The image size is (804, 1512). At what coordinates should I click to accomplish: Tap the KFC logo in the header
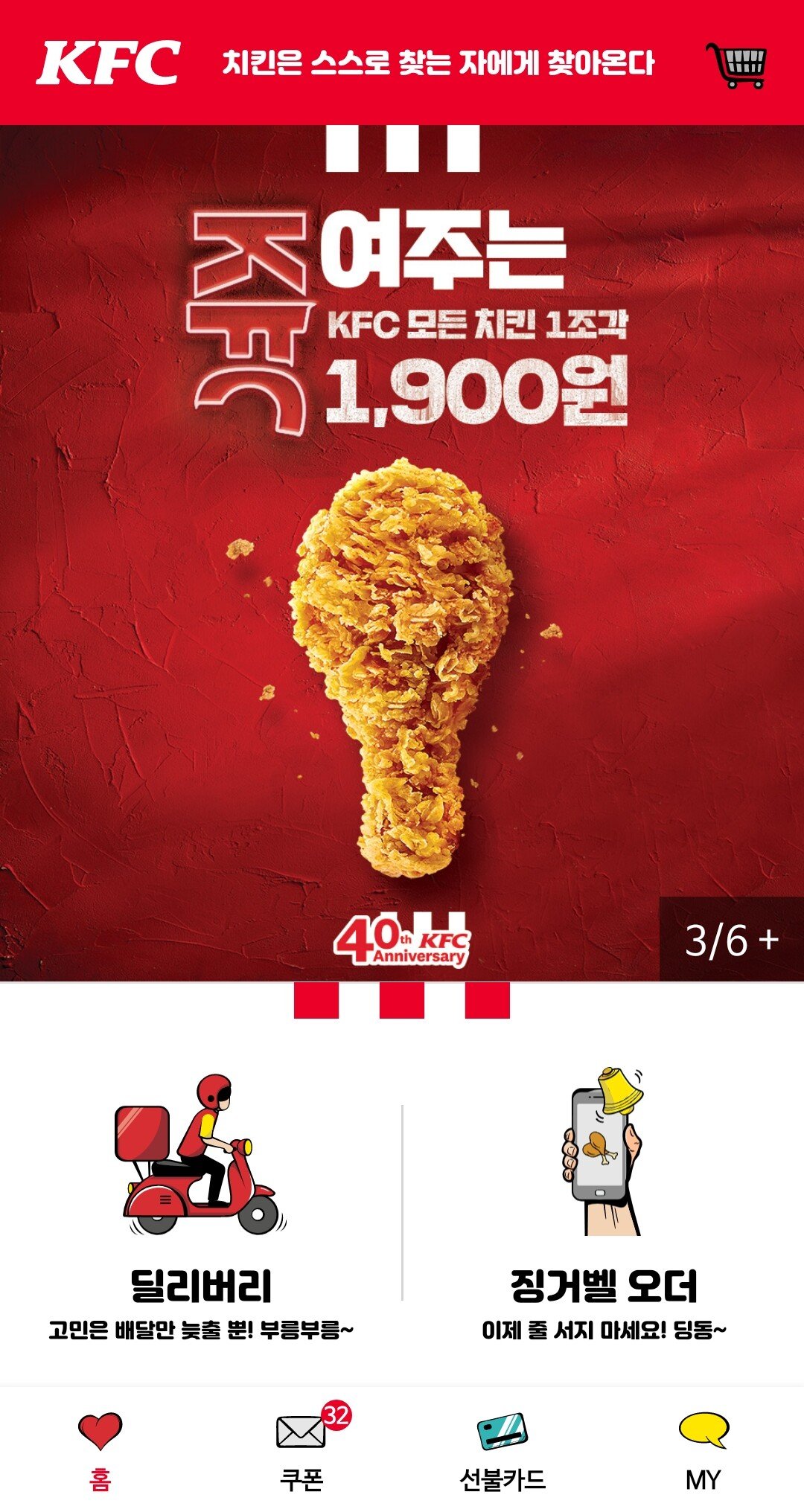(109, 63)
